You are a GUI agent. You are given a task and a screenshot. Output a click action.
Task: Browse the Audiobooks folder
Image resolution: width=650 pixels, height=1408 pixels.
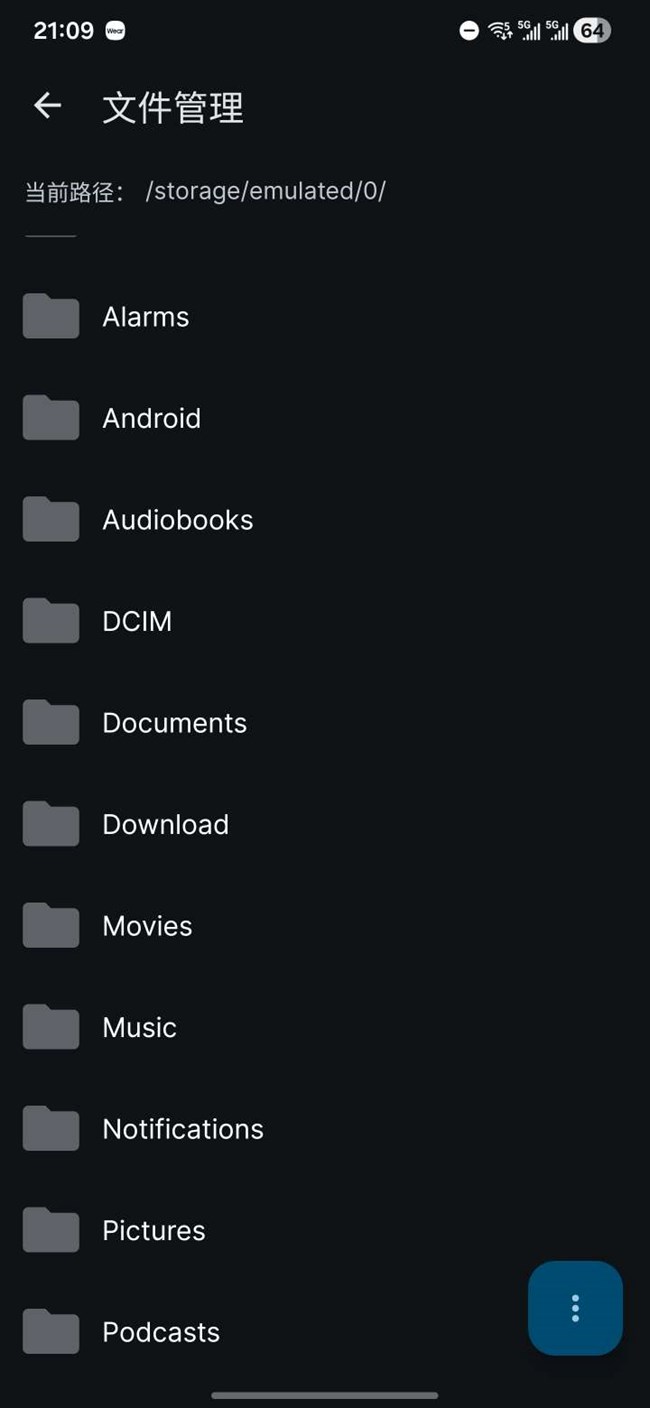[x=177, y=520]
